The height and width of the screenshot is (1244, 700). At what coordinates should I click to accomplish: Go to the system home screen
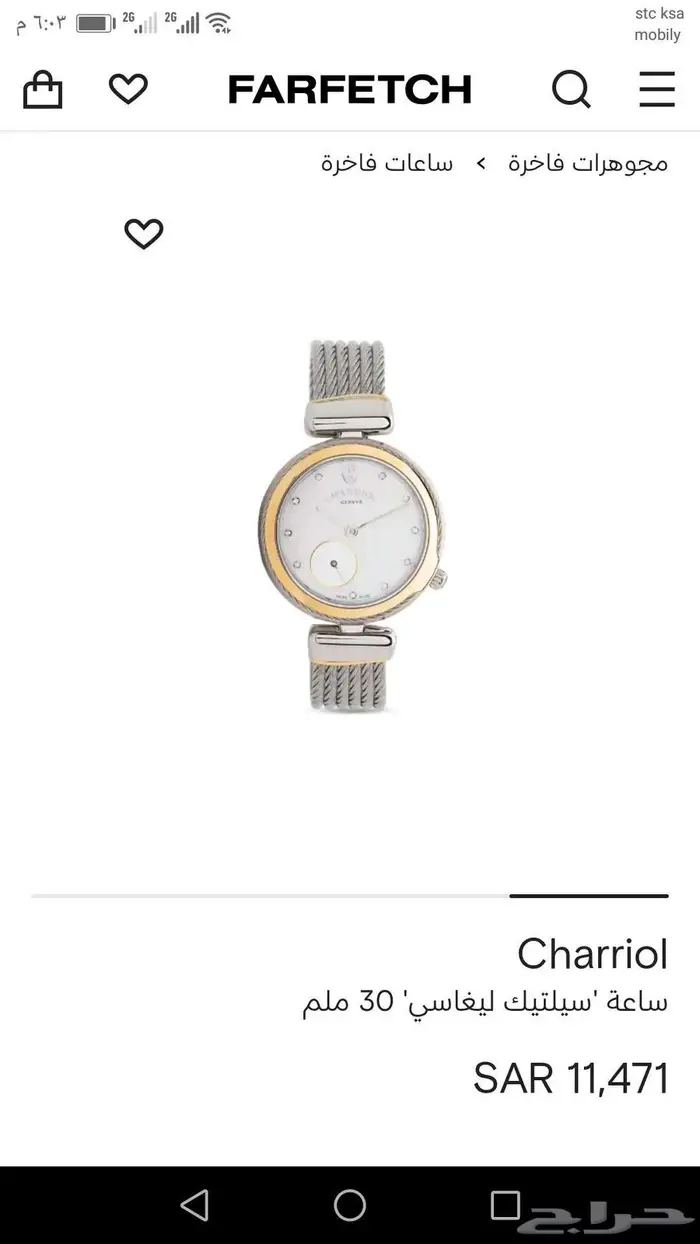[x=350, y=1204]
